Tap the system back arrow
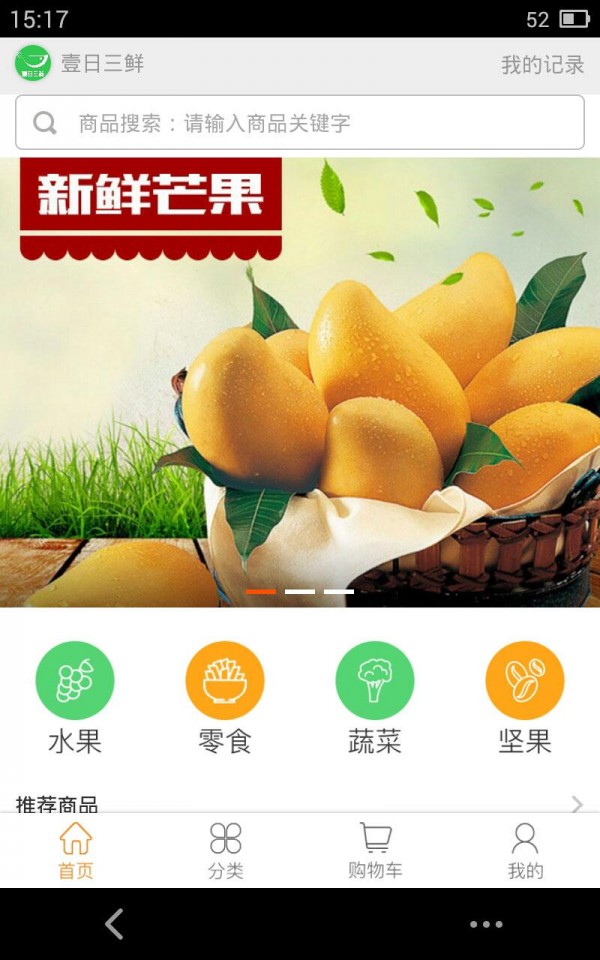Viewport: 600px width, 960px height. pos(114,924)
